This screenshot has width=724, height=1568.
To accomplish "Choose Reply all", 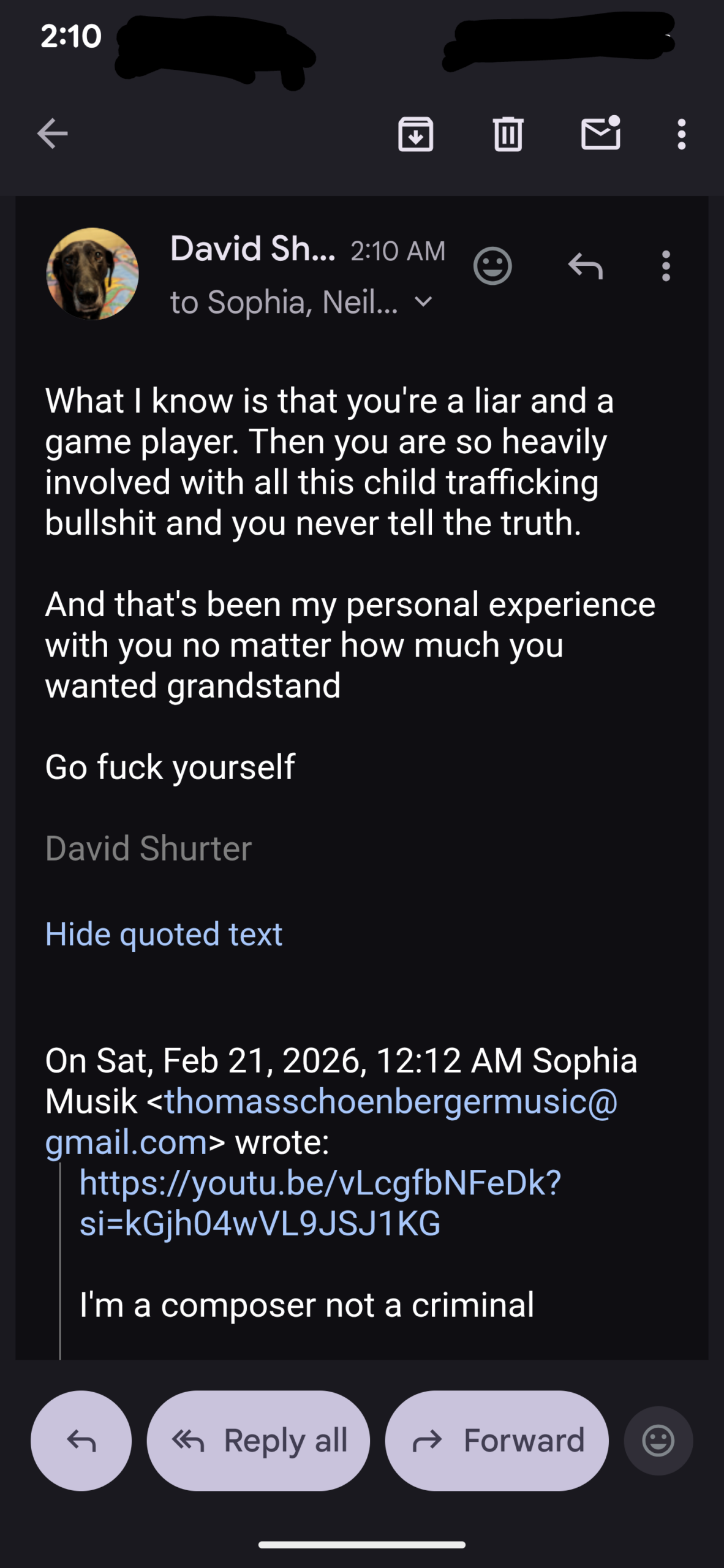I will 258,1440.
